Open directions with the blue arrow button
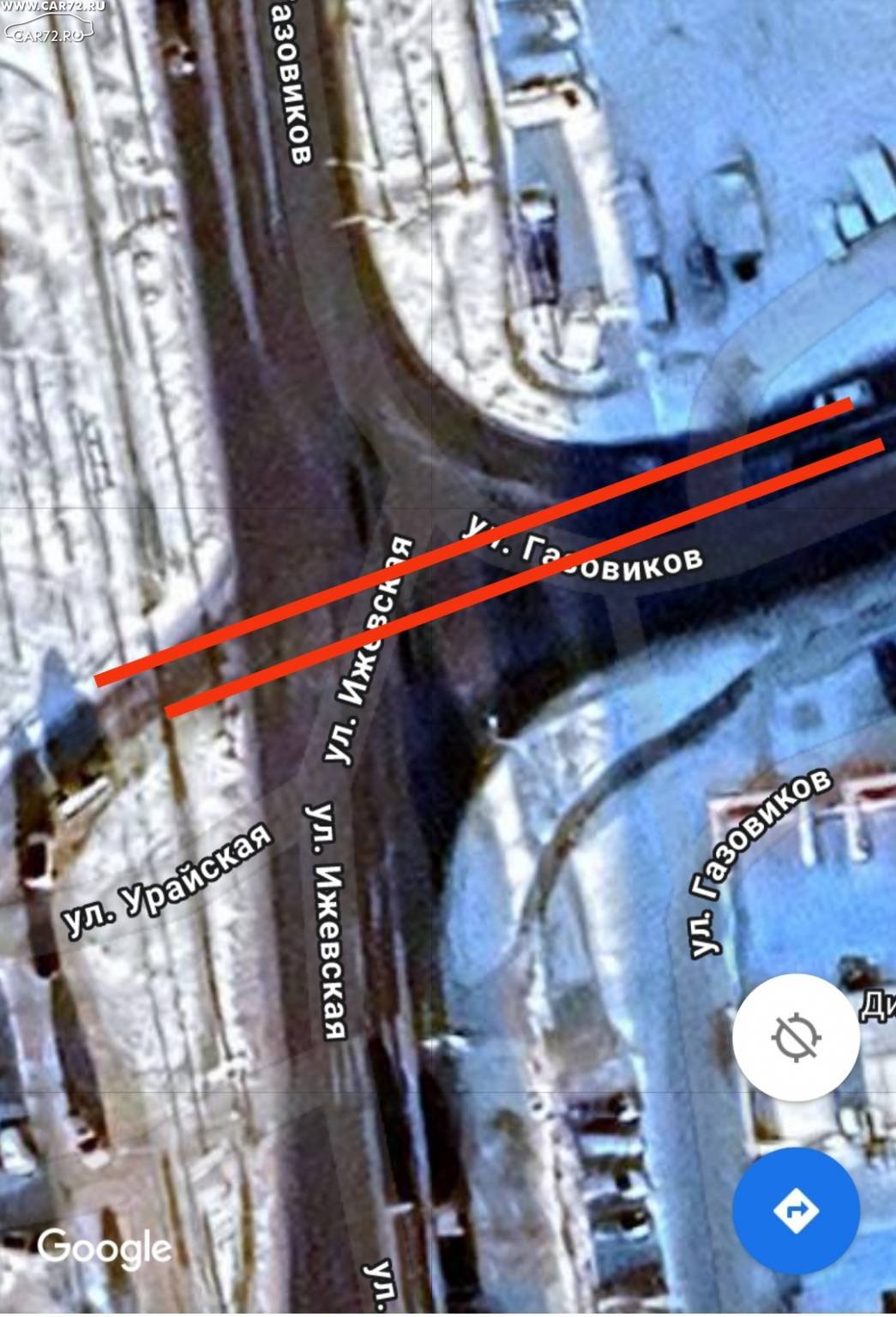Image resolution: width=896 pixels, height=1317 pixels. point(796,1210)
